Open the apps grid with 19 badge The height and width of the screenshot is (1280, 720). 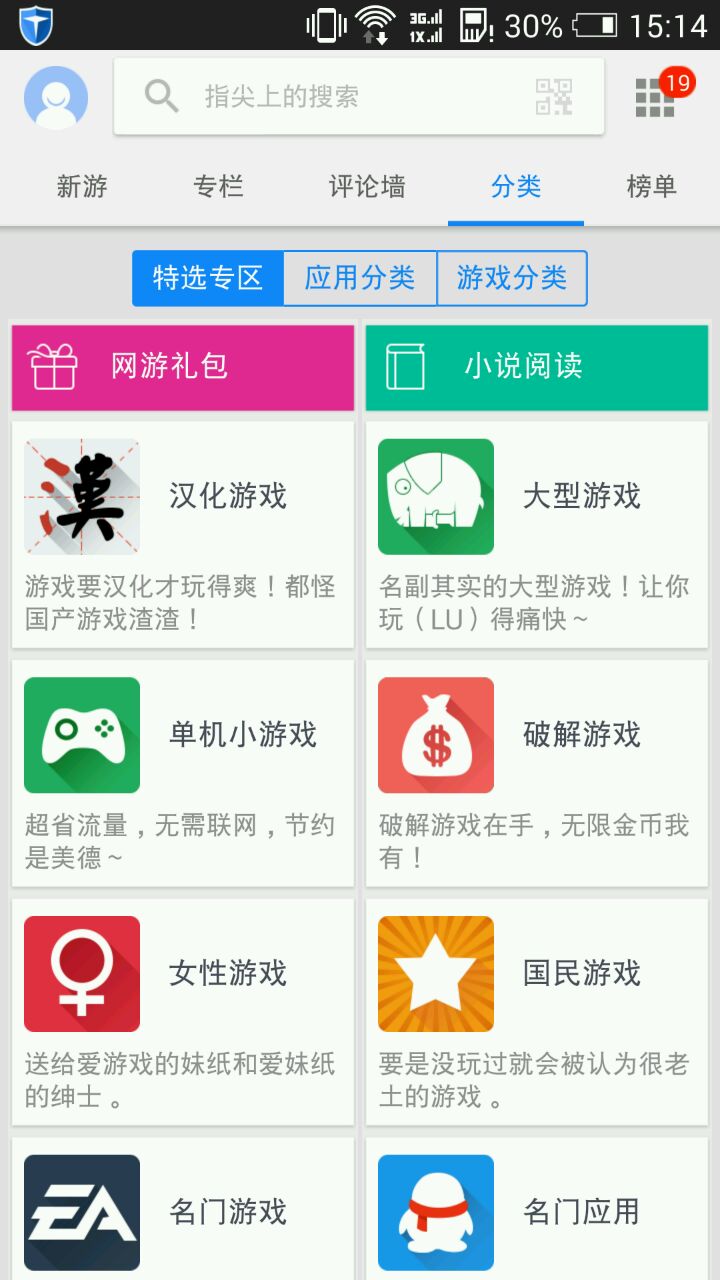[657, 96]
